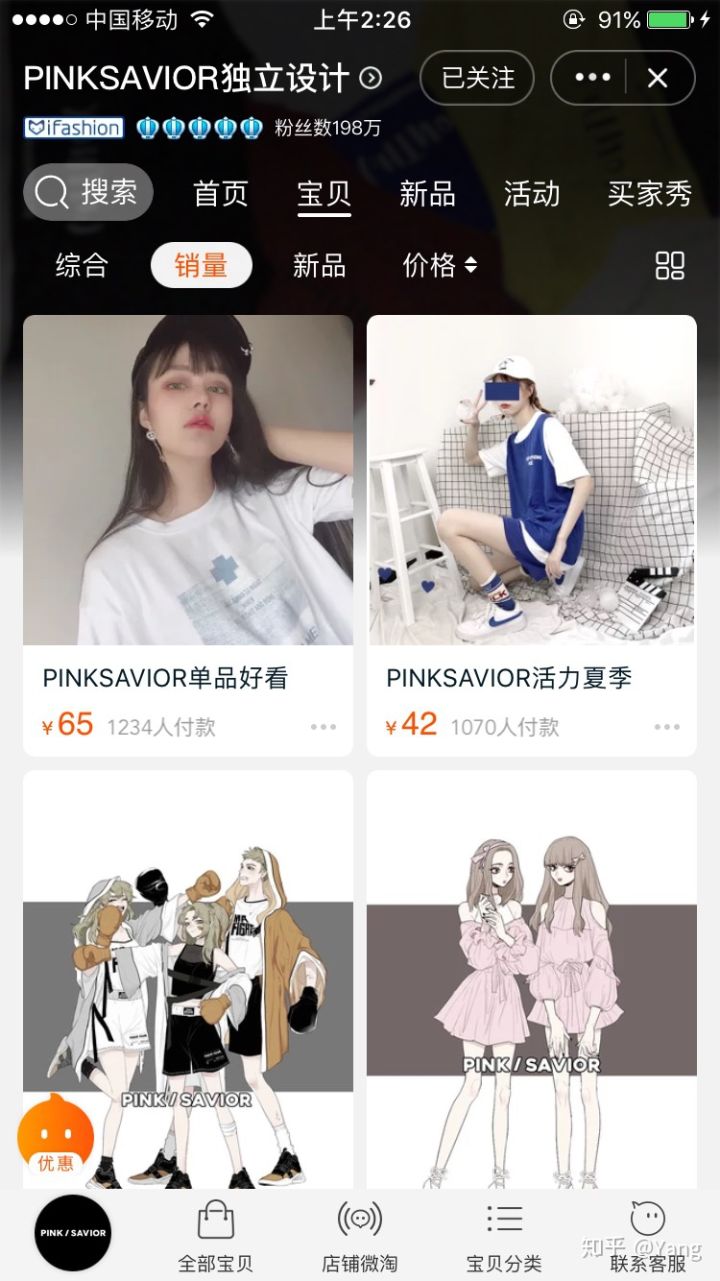Viewport: 720px width, 1281px height.
Task: Switch to the 首页 tab
Action: 220,193
